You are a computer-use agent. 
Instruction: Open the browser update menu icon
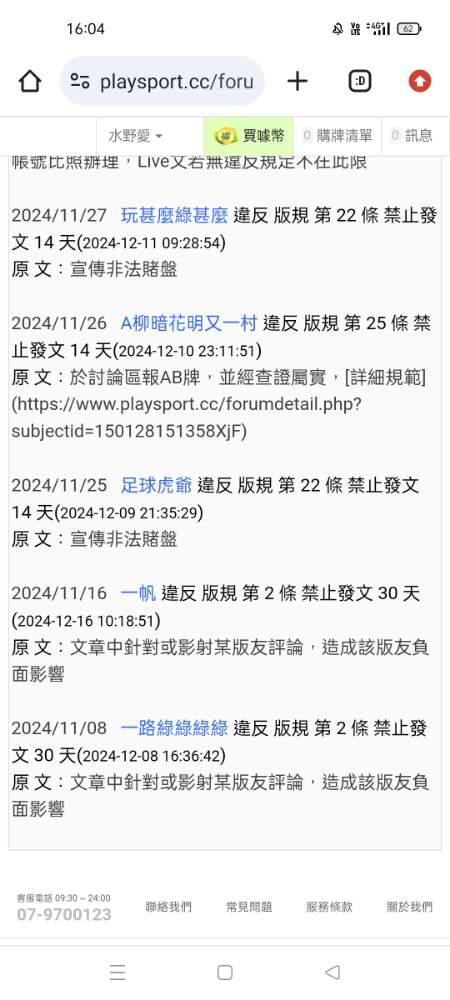pos(419,81)
